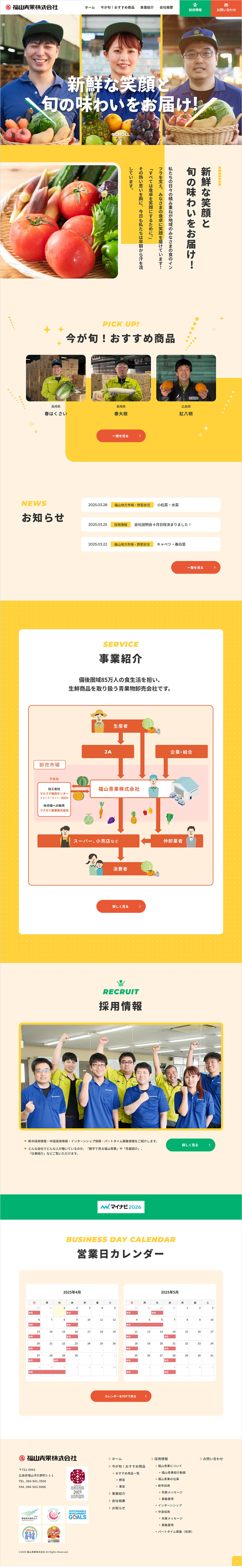Open the news item 会社説明会４月日程決まりました！

pyautogui.click(x=151, y=524)
